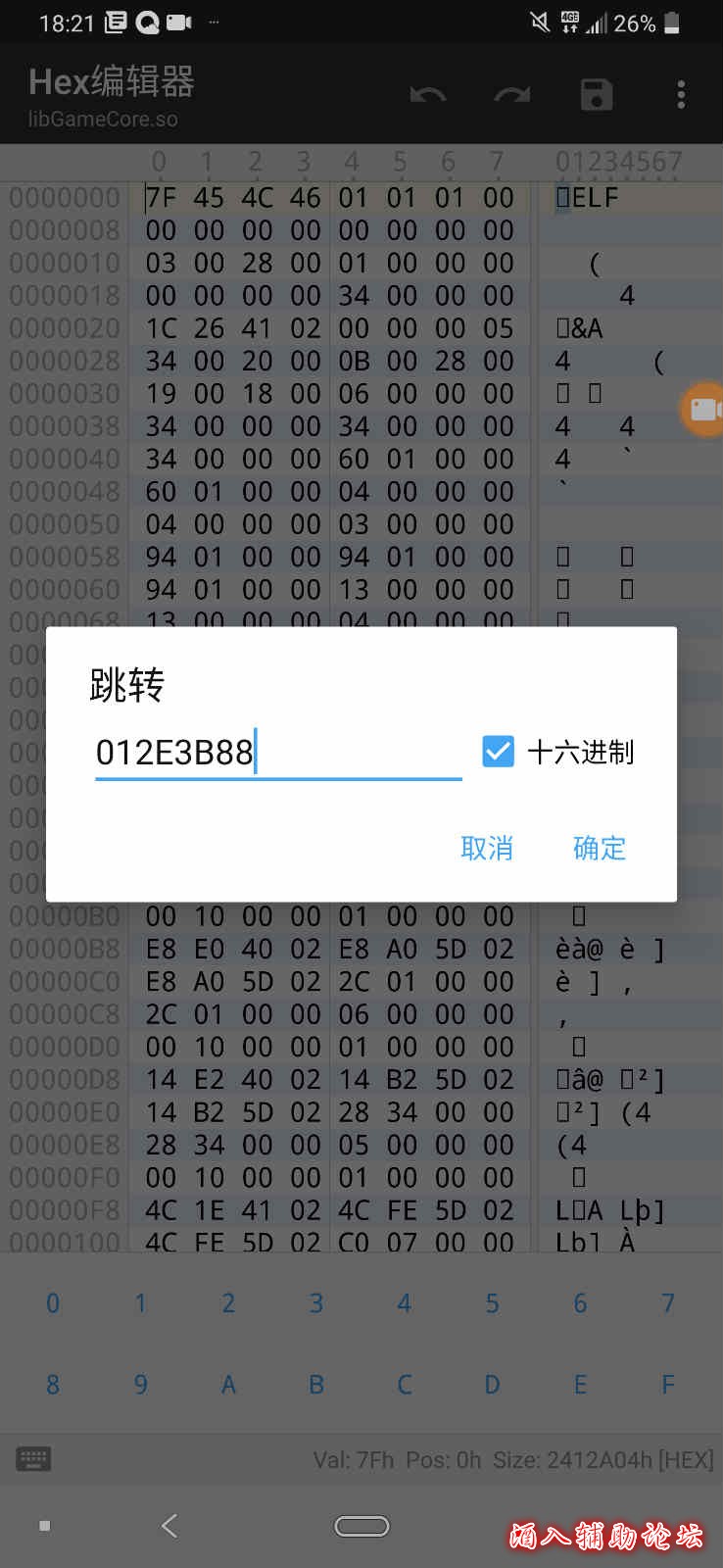Tap the 0 key on hex keypad
This screenshot has height=1568, width=723.
tap(53, 1302)
